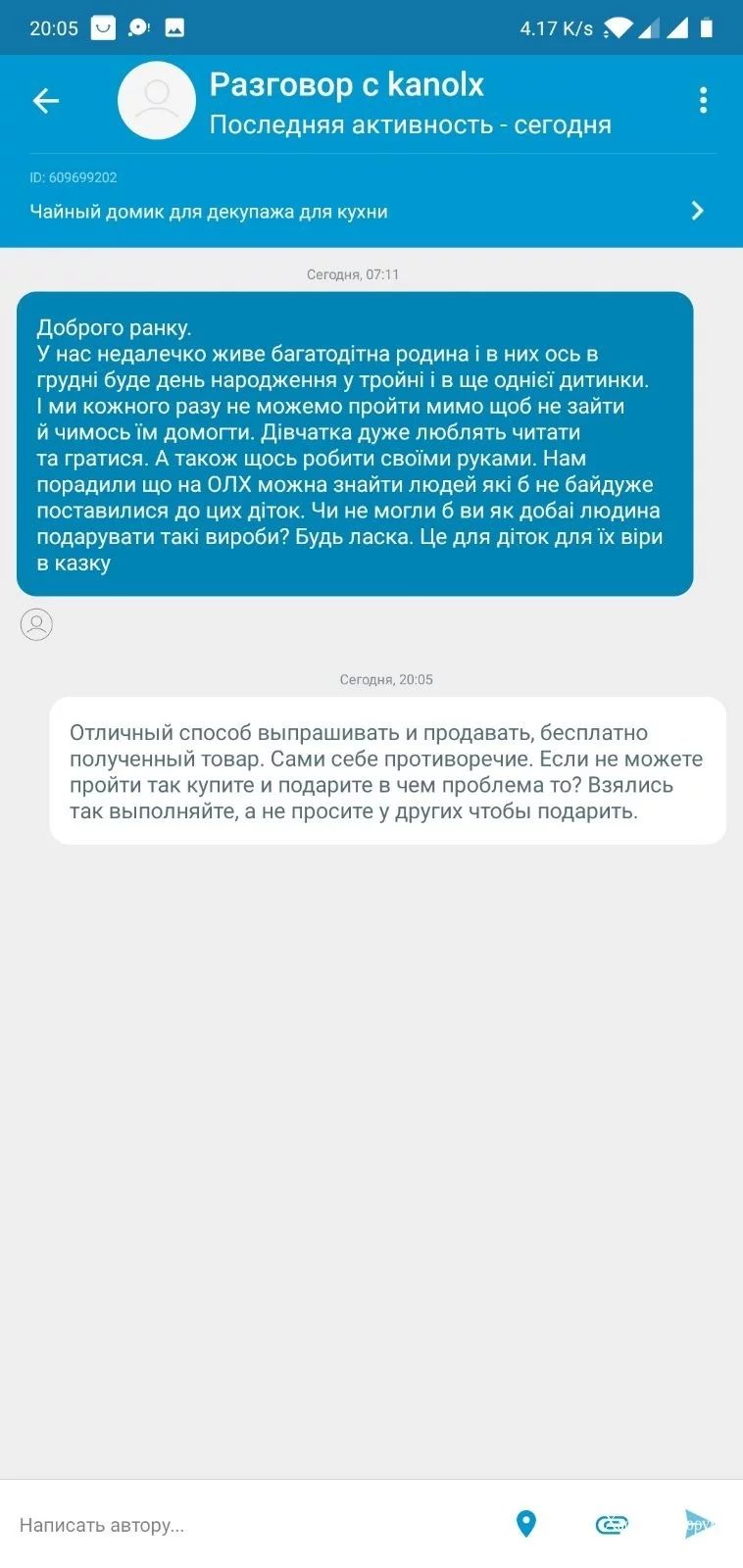Attach a file using the paperclip icon
The width and height of the screenshot is (743, 1568).
613,1525
